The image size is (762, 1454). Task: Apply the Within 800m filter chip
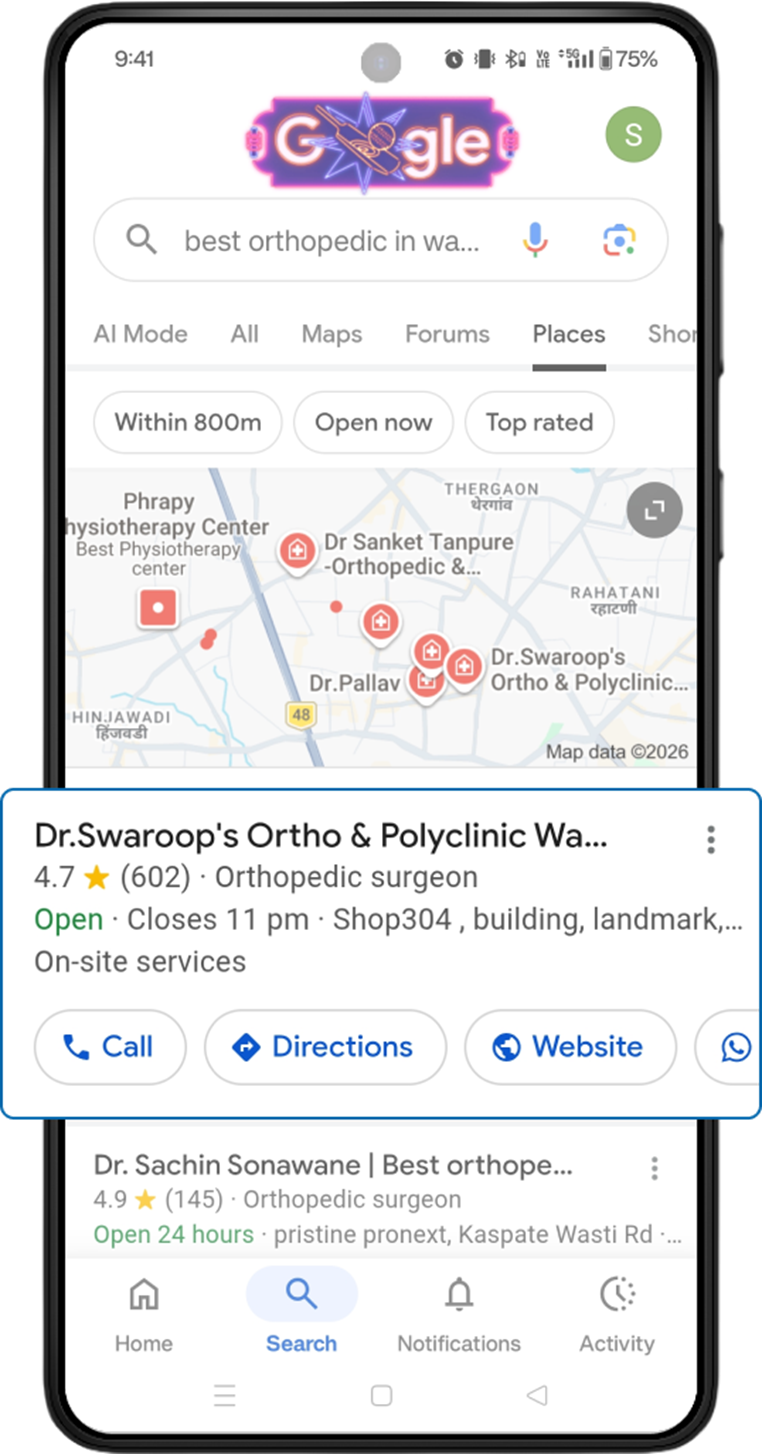pos(188,422)
